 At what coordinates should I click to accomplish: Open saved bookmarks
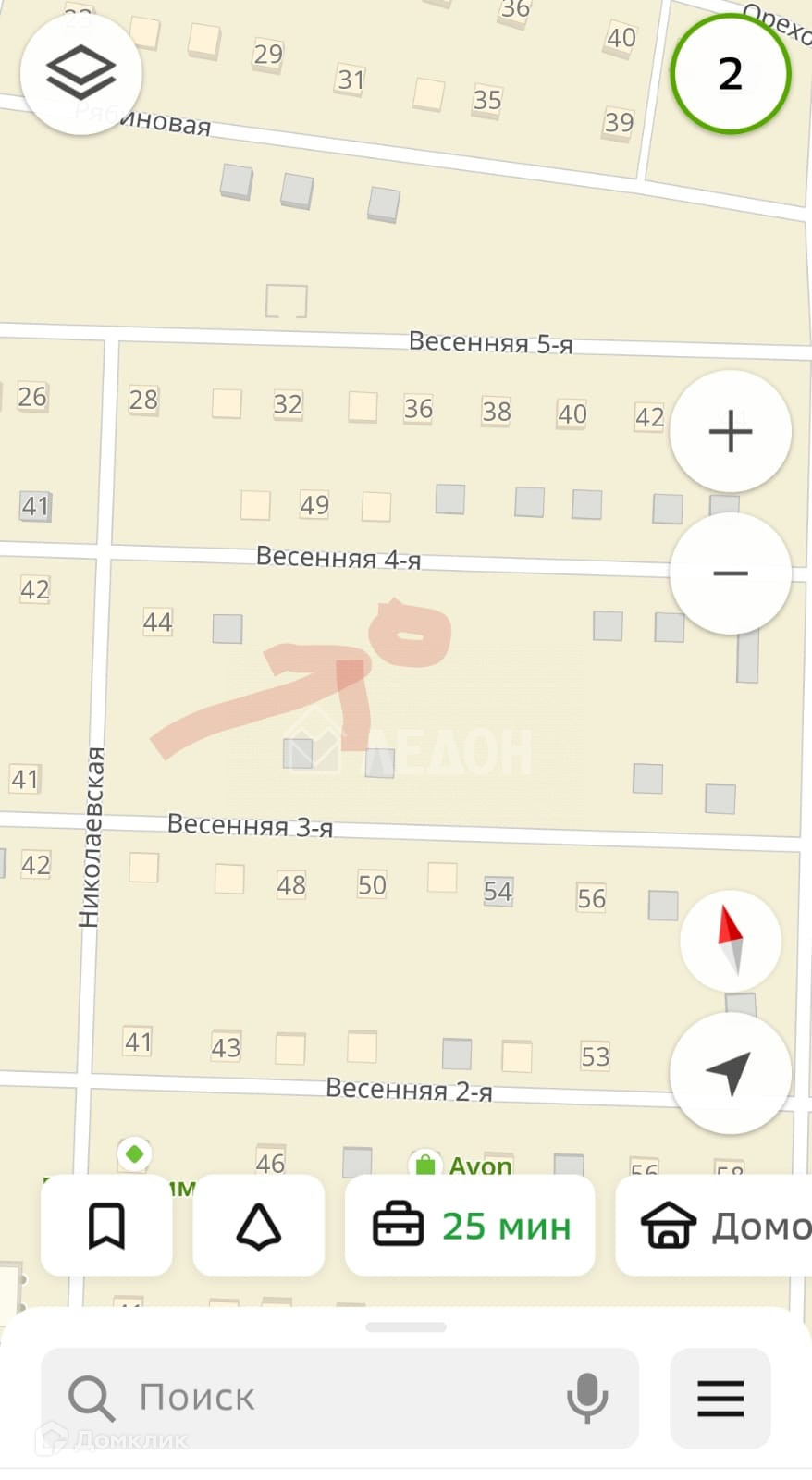click(x=106, y=1226)
